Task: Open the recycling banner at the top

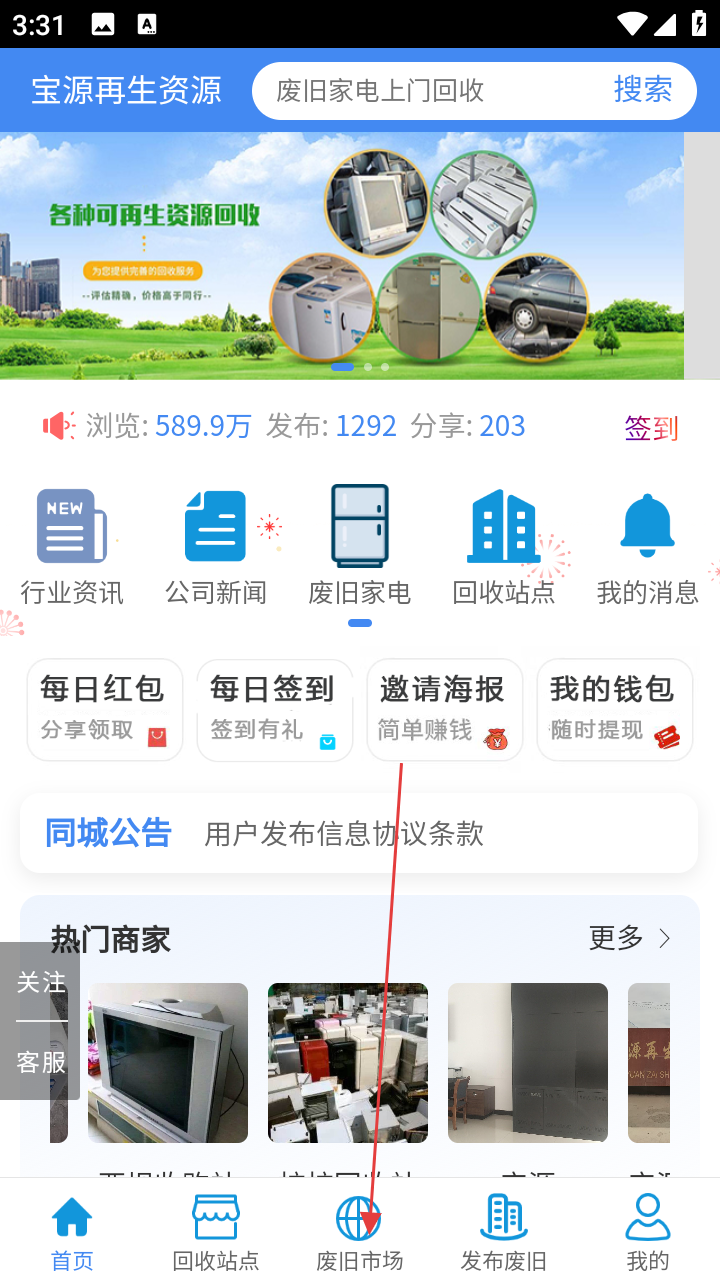Action: click(342, 255)
